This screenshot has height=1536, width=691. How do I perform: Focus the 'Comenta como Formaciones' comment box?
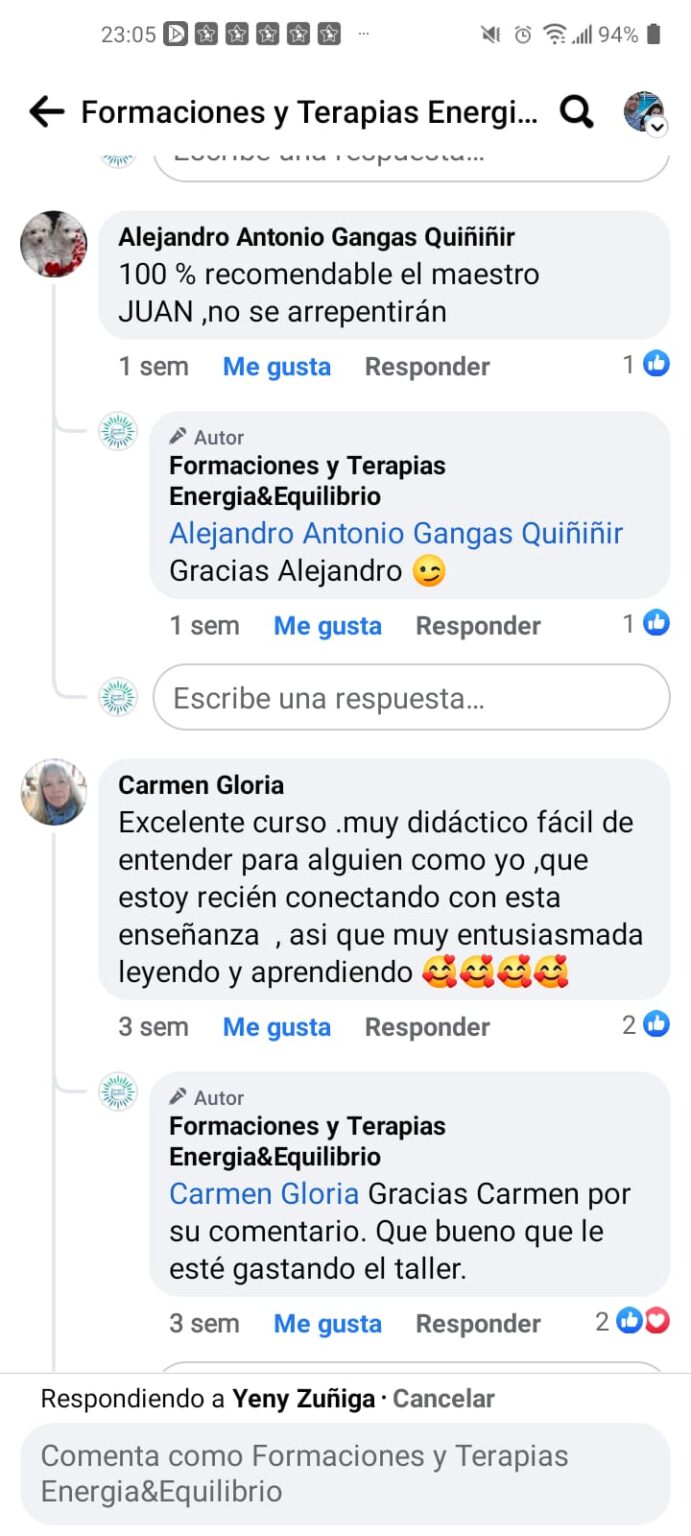click(345, 1474)
